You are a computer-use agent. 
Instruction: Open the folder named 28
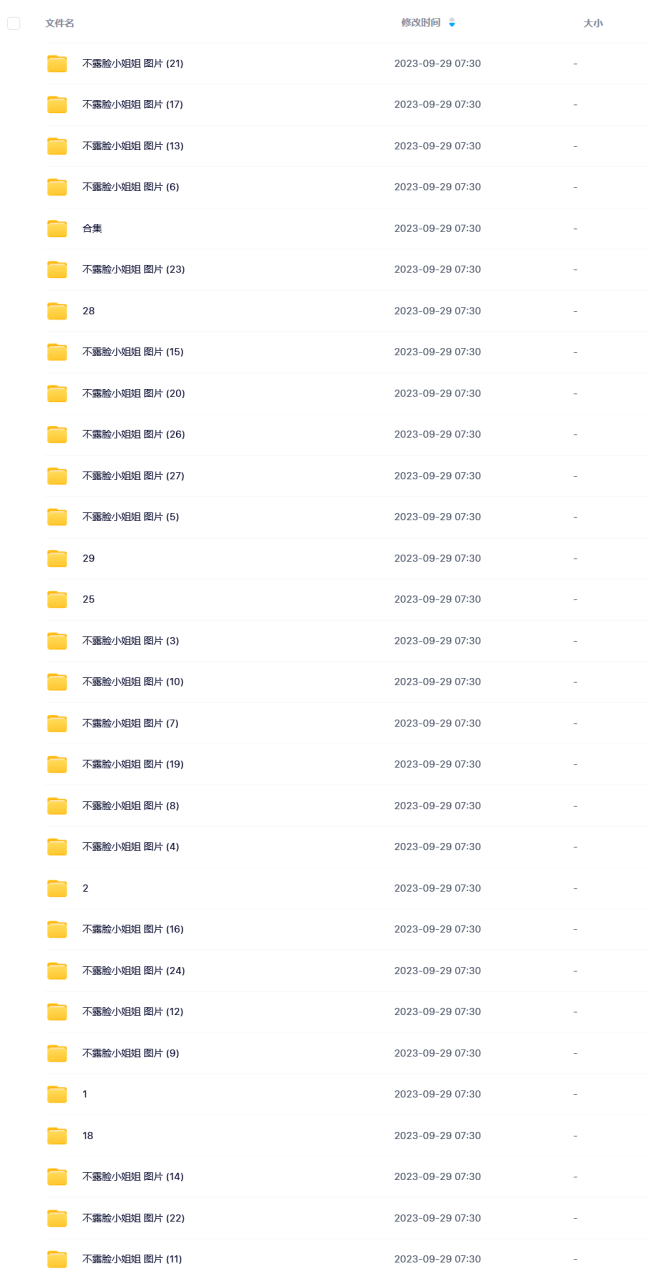(x=89, y=311)
